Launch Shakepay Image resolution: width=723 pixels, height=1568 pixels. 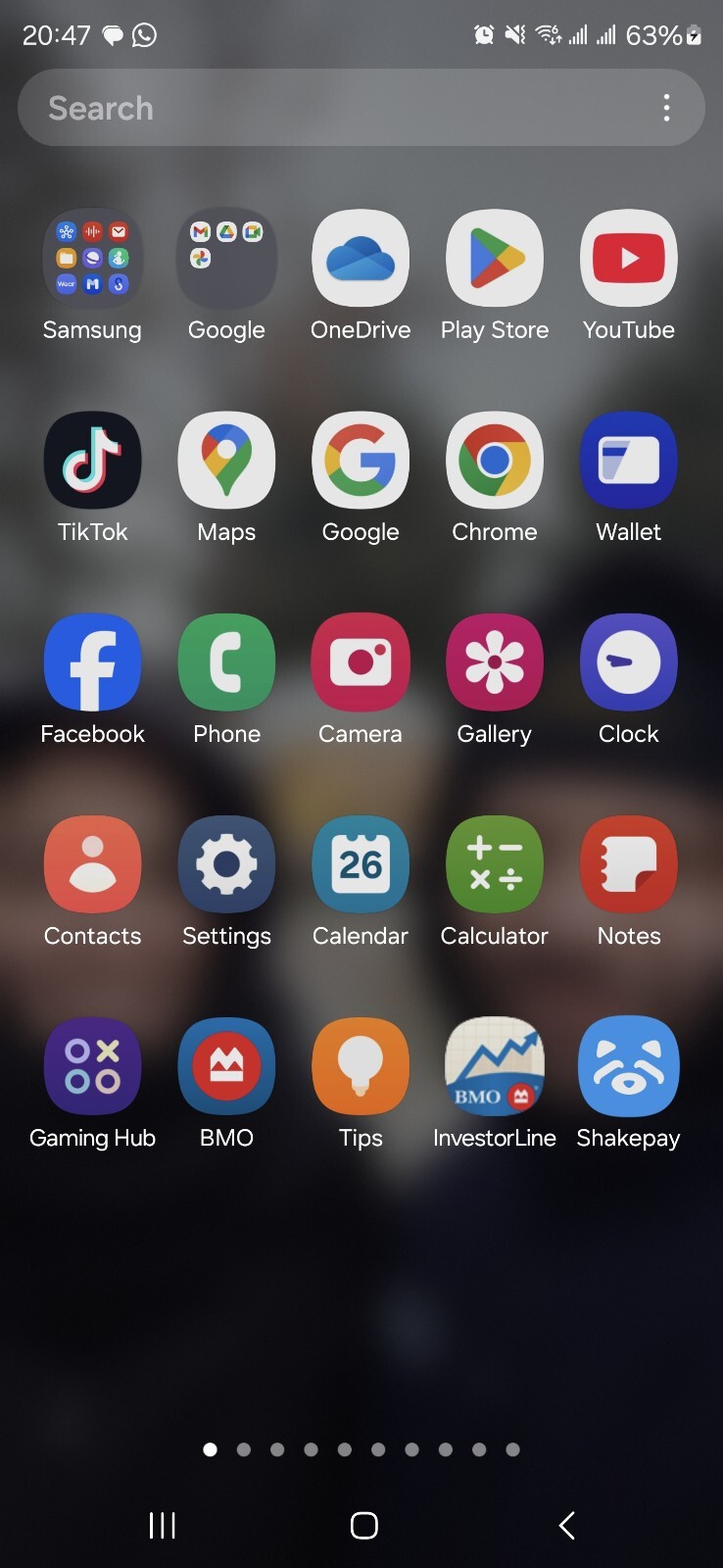[629, 1066]
